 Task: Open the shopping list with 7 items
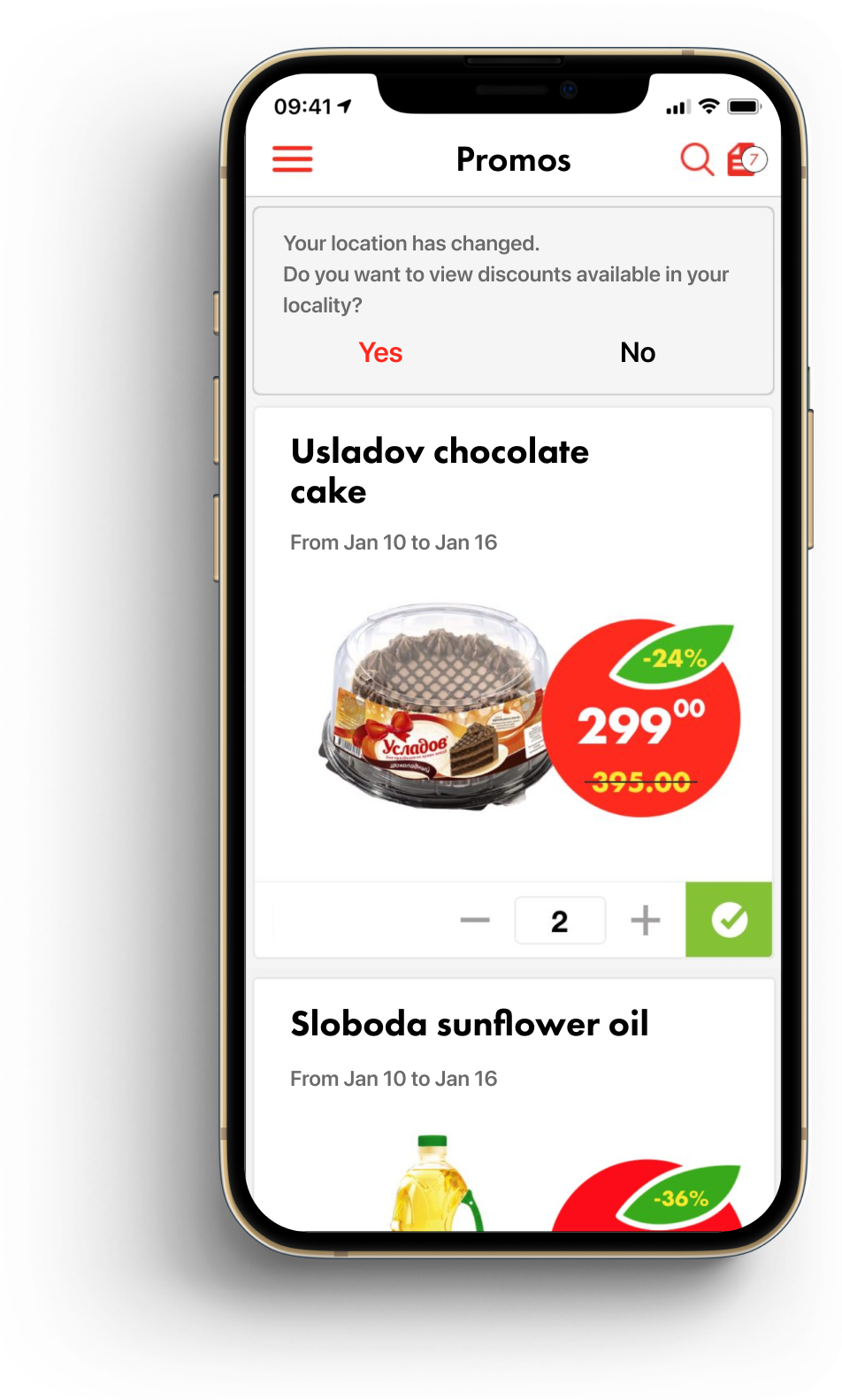coord(746,159)
